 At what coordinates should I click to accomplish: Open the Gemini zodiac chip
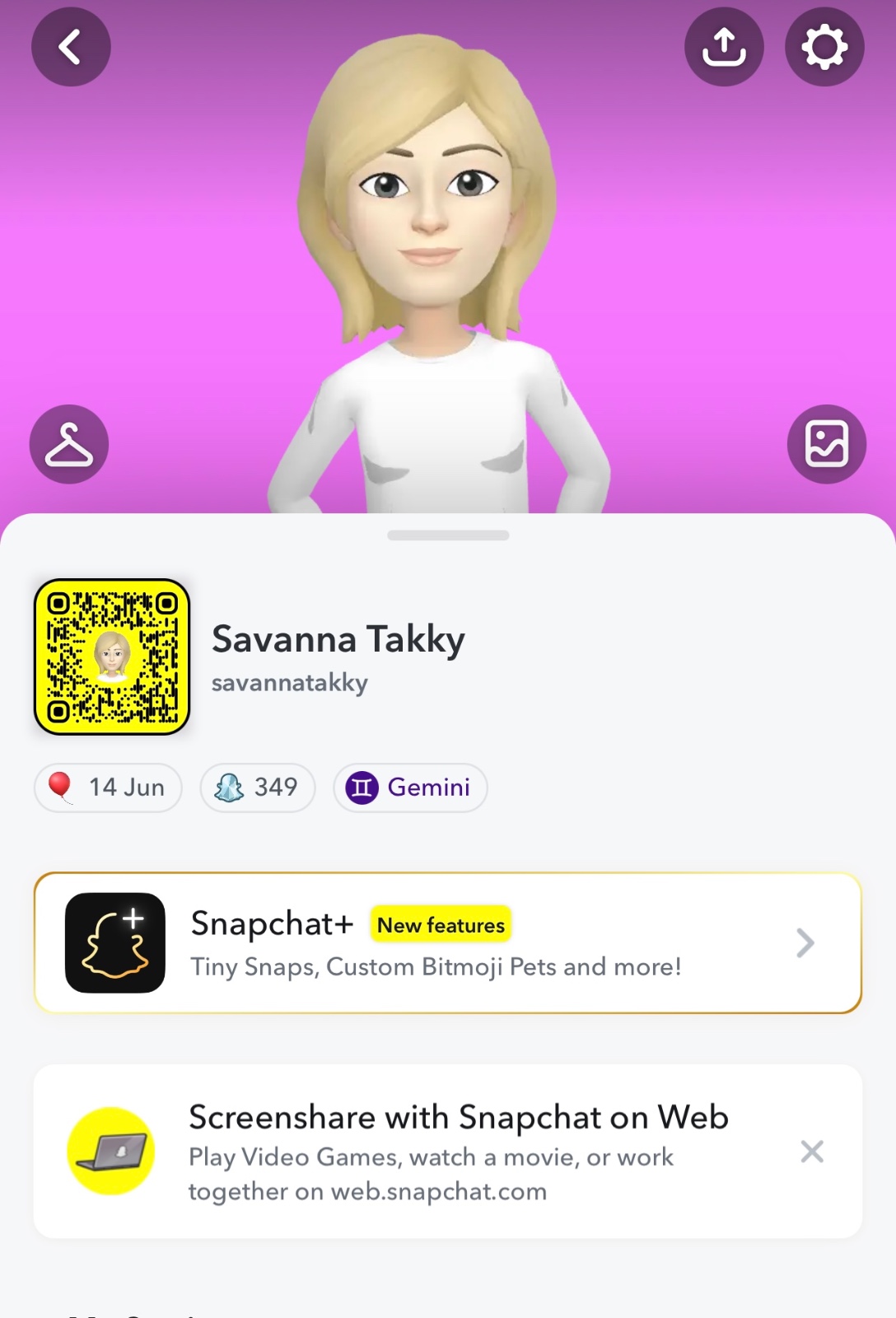point(410,788)
